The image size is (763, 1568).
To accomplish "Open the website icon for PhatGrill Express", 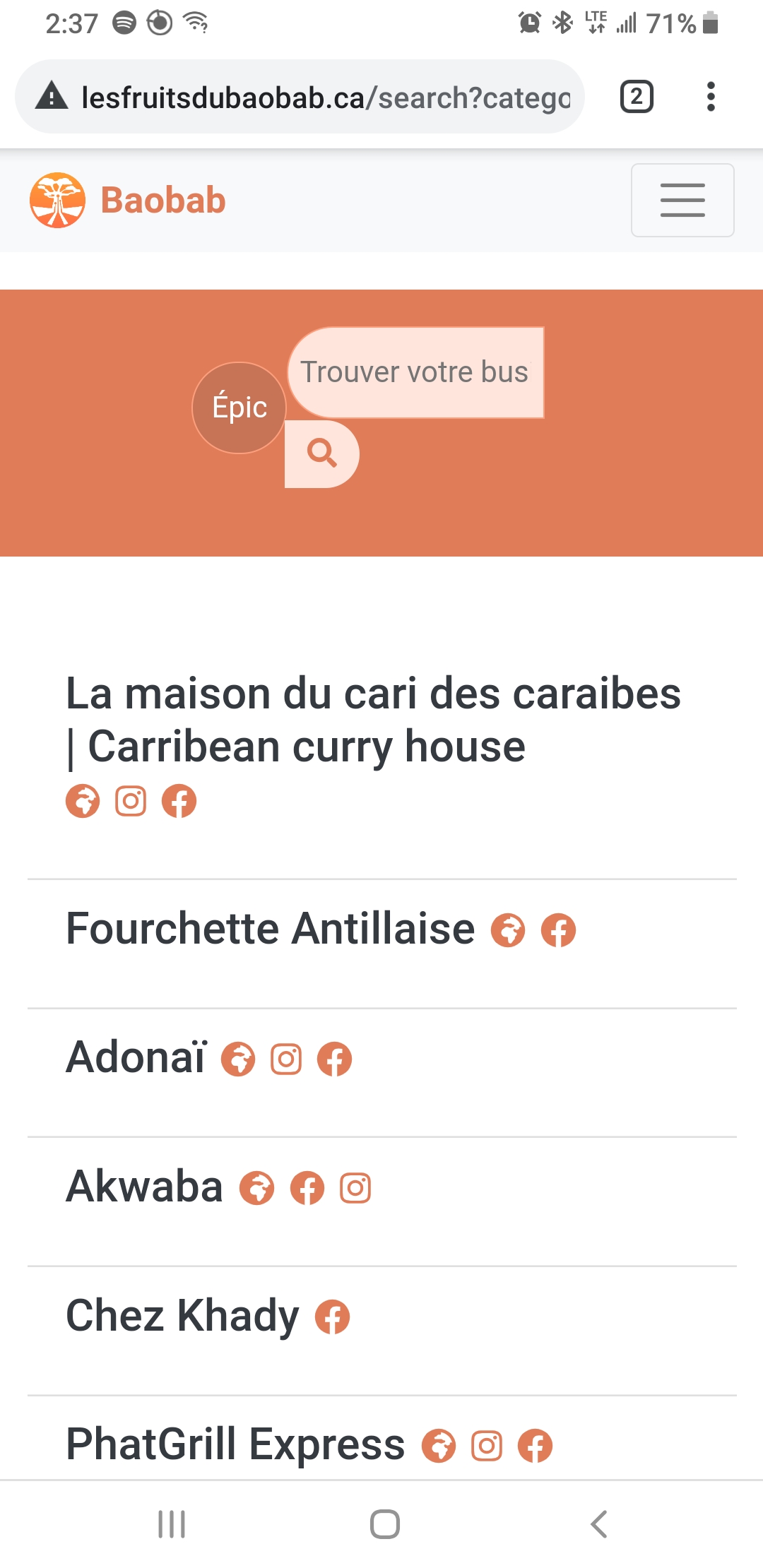I will pos(439,1444).
